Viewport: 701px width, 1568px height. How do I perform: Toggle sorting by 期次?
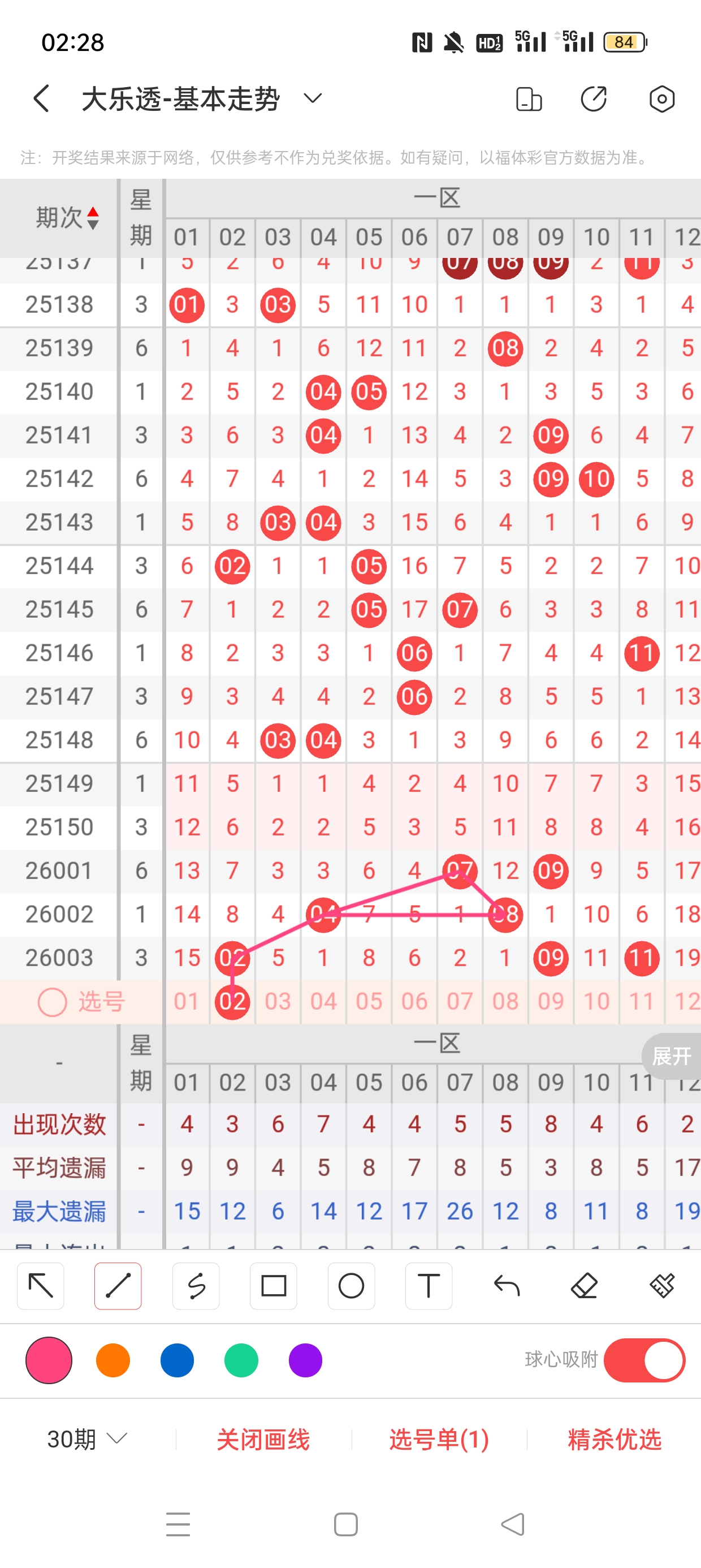point(67,217)
